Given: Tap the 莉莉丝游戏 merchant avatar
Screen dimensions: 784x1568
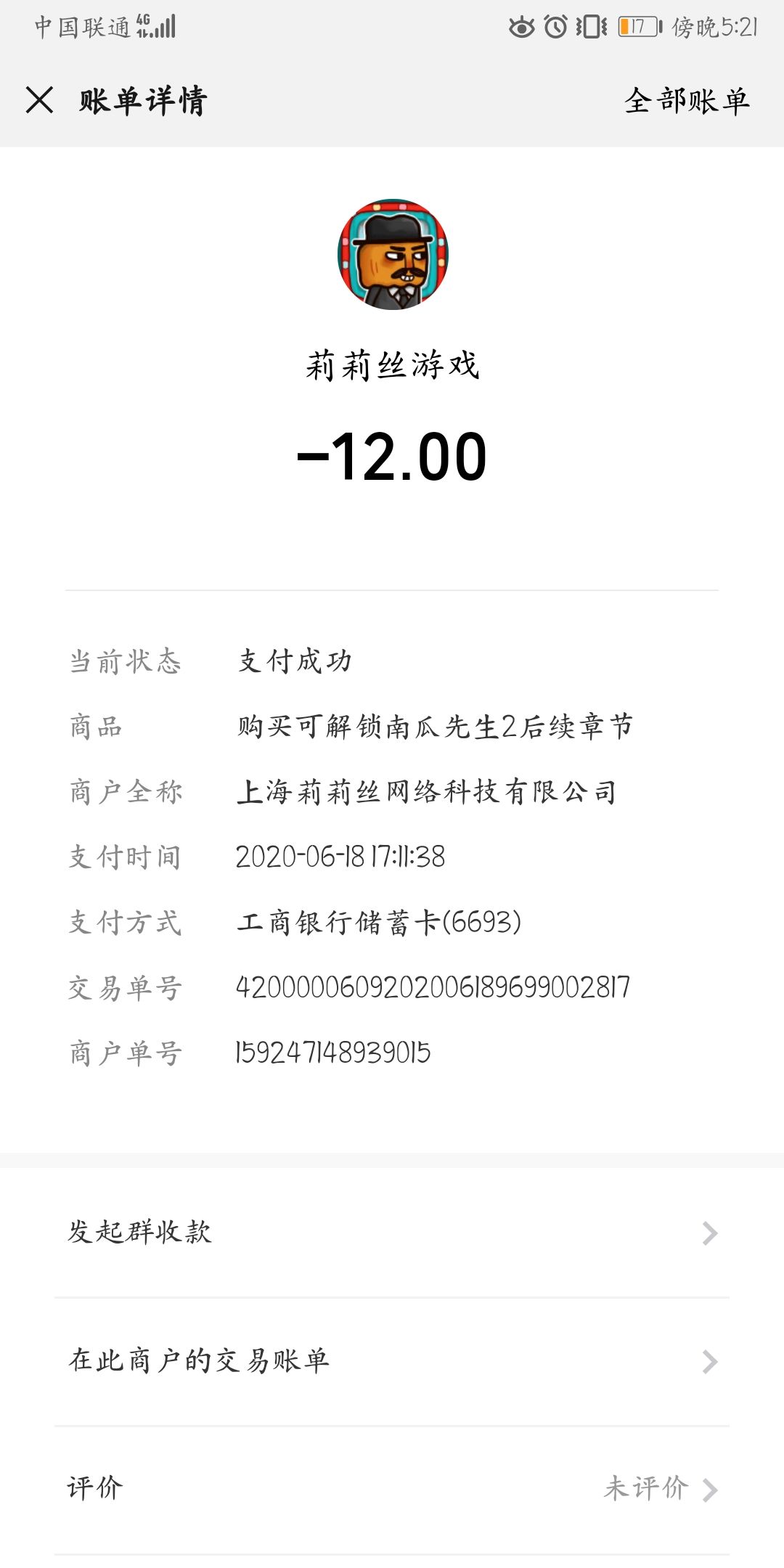Looking at the screenshot, I should (x=392, y=254).
